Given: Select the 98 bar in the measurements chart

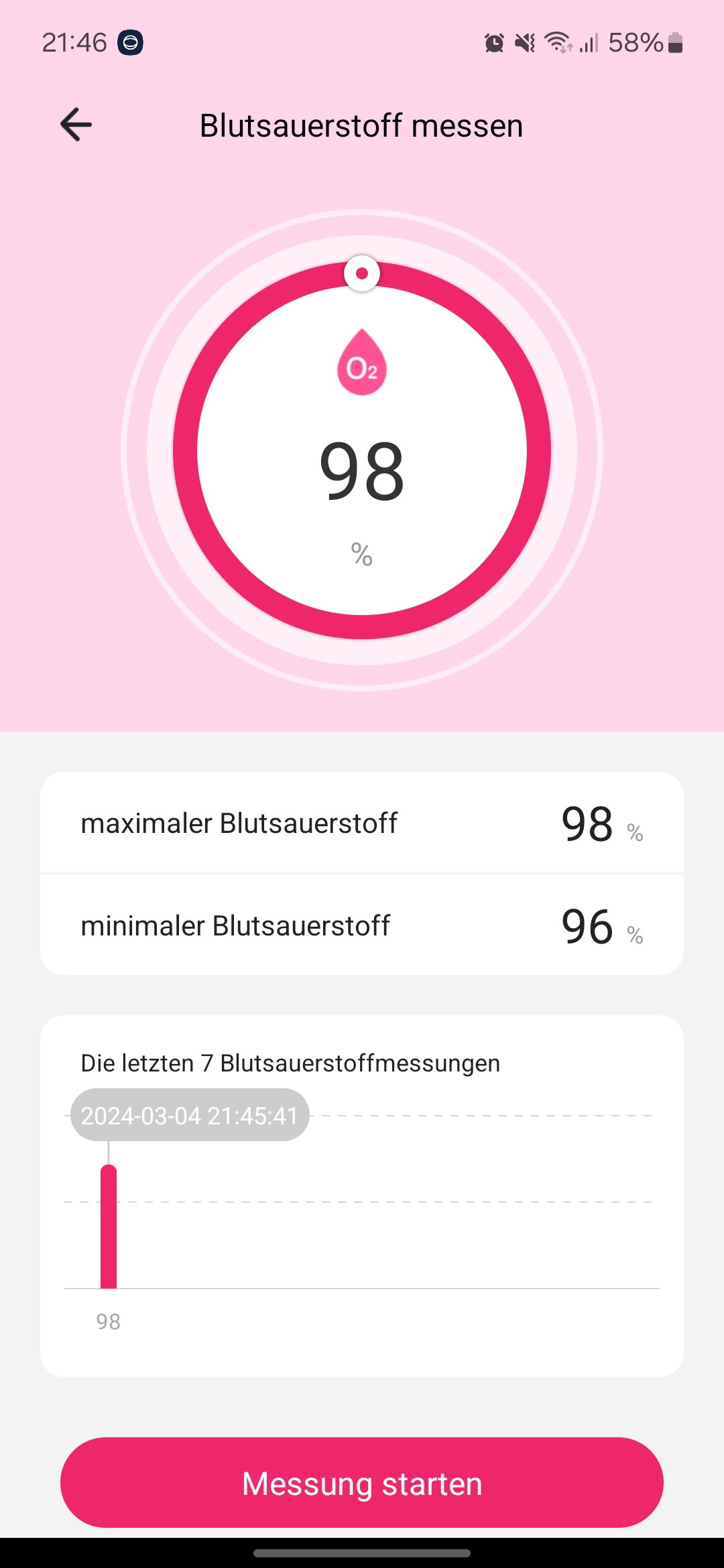Looking at the screenshot, I should point(109,1228).
